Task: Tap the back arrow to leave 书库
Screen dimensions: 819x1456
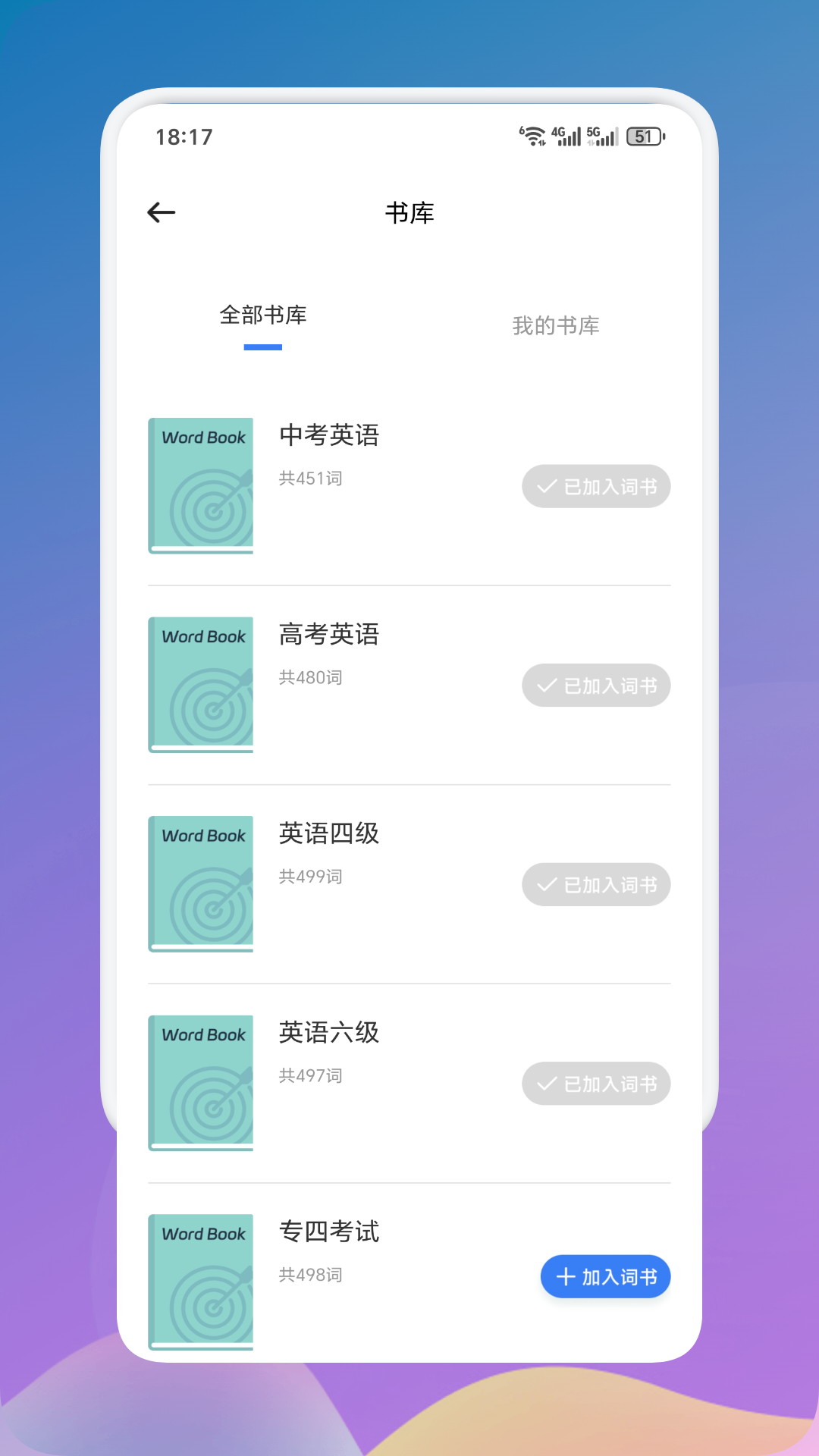Action: tap(160, 213)
